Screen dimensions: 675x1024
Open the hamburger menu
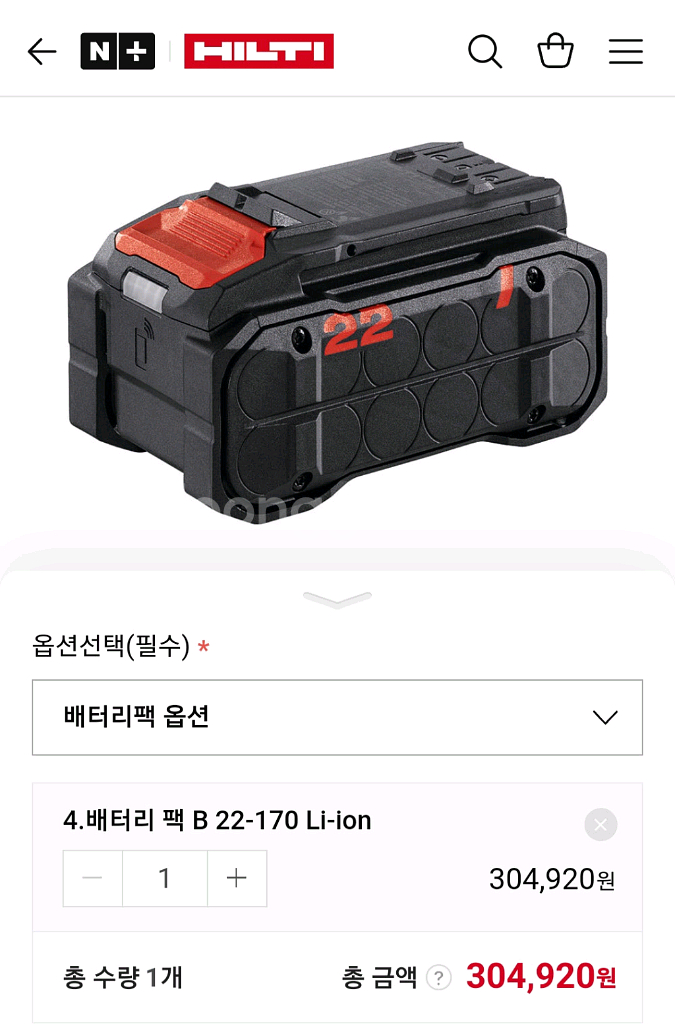[626, 51]
